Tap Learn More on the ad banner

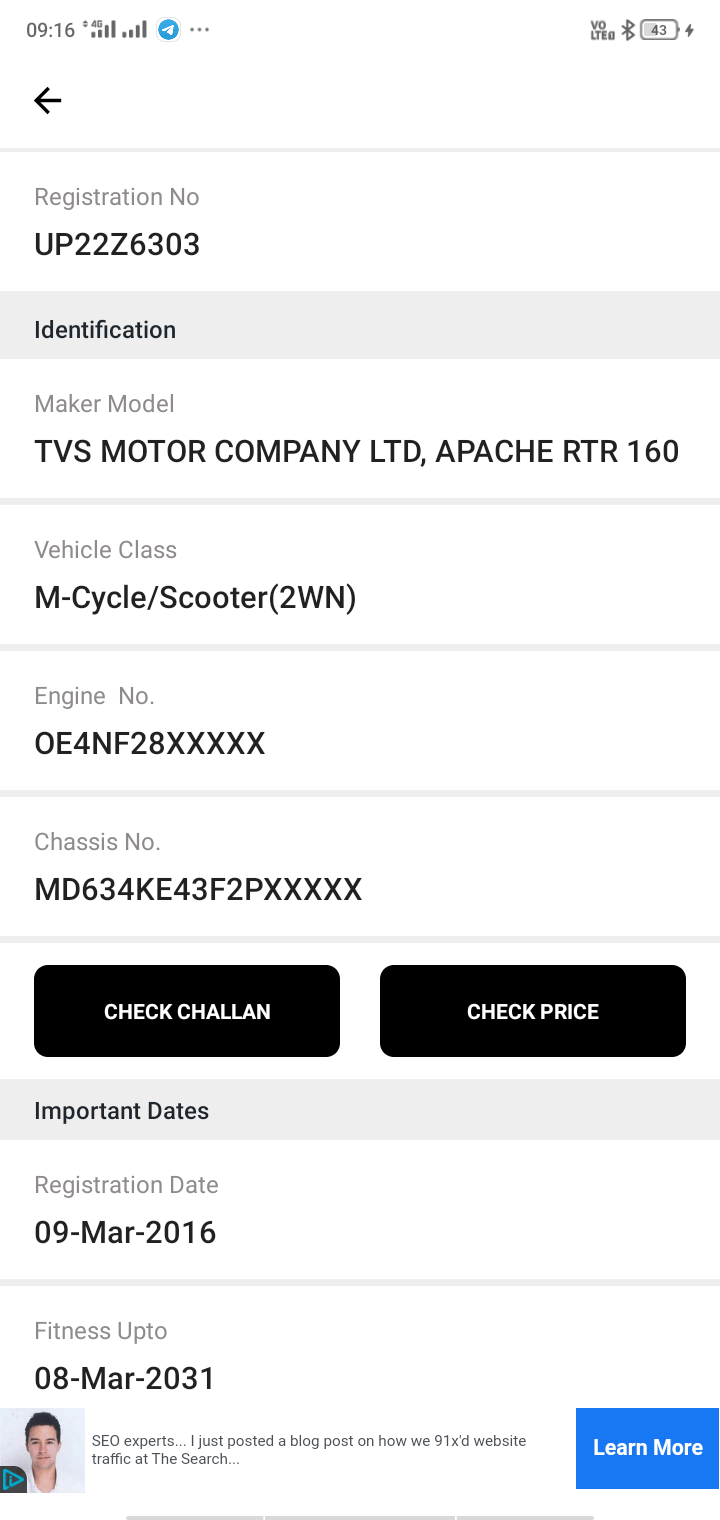coord(647,1448)
